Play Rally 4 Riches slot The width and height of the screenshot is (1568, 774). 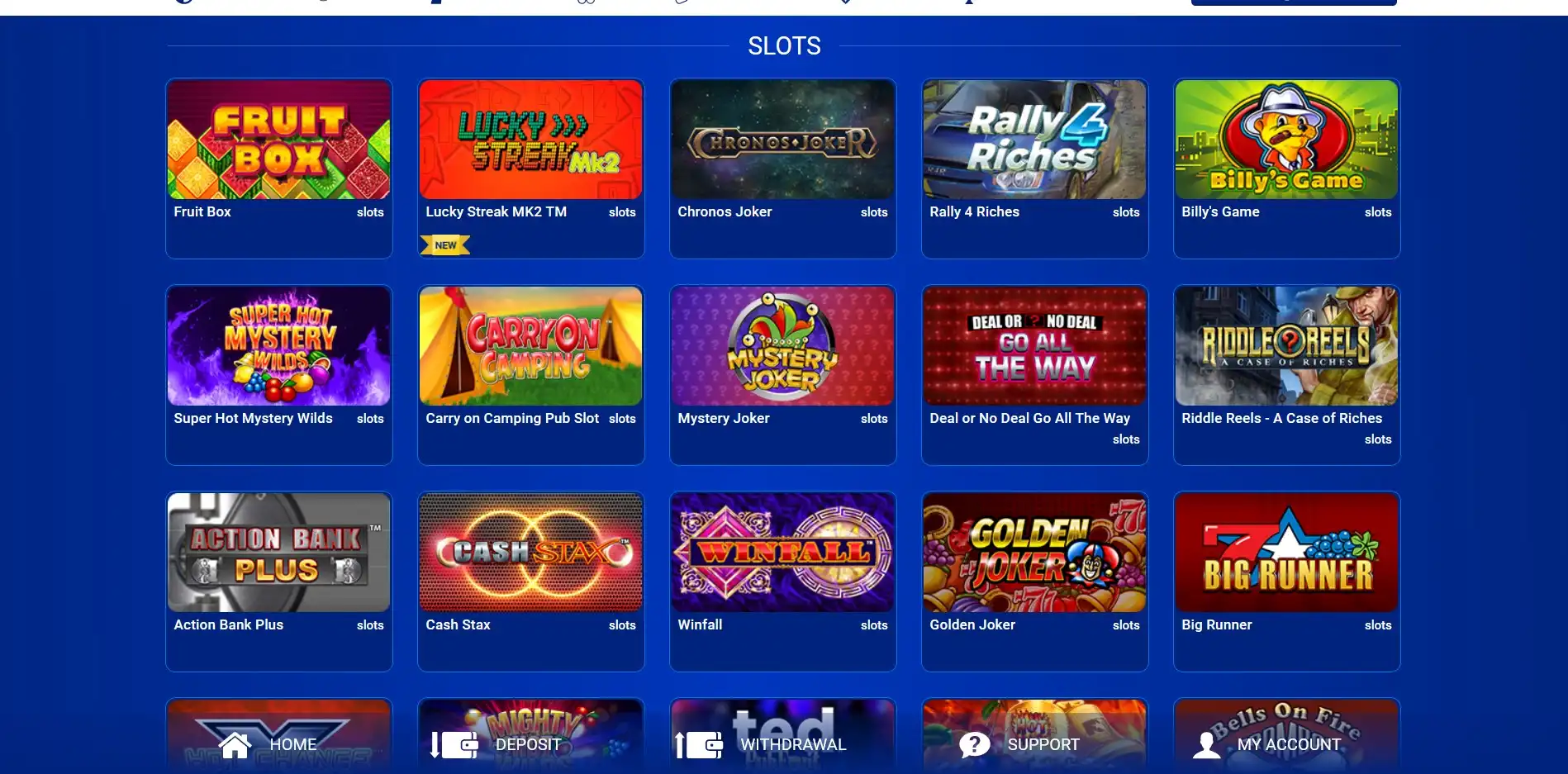click(x=1034, y=140)
